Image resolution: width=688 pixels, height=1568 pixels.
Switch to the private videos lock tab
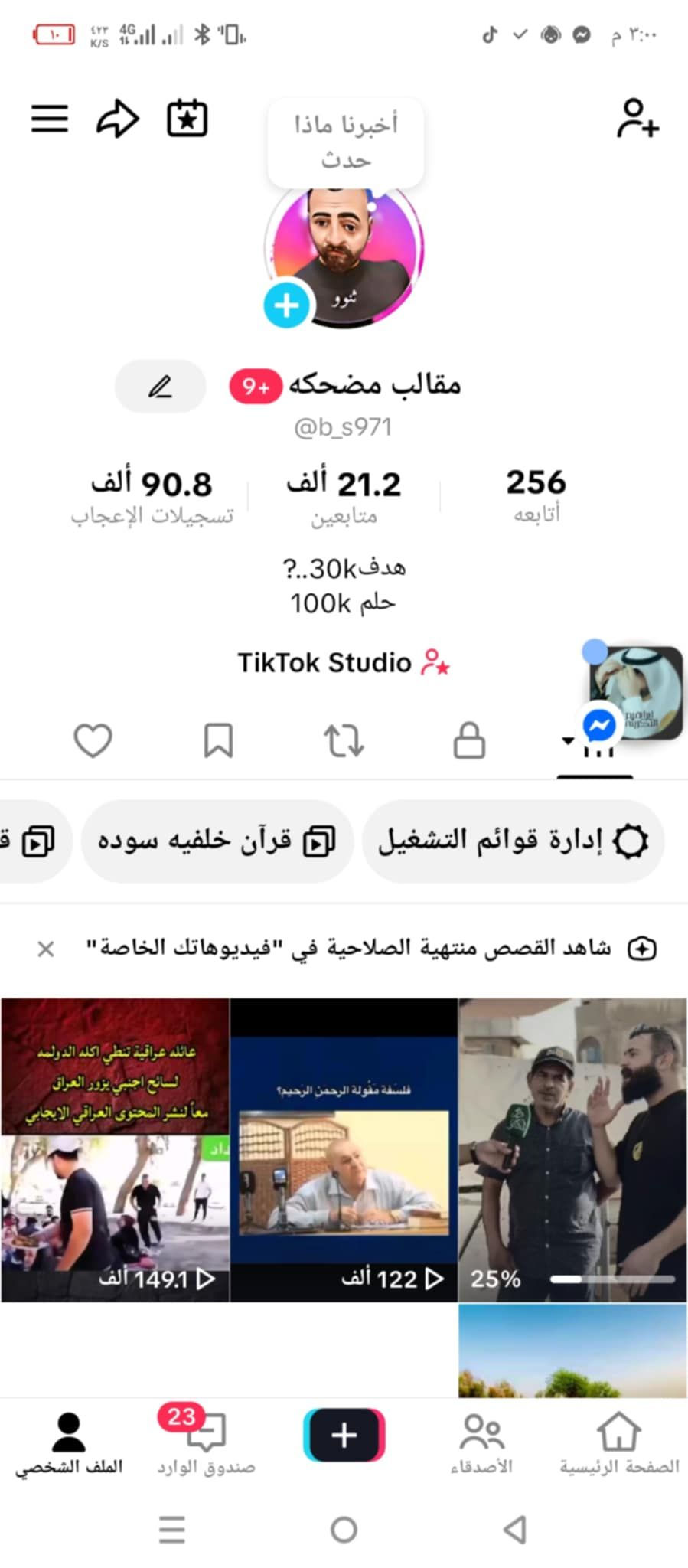click(469, 740)
